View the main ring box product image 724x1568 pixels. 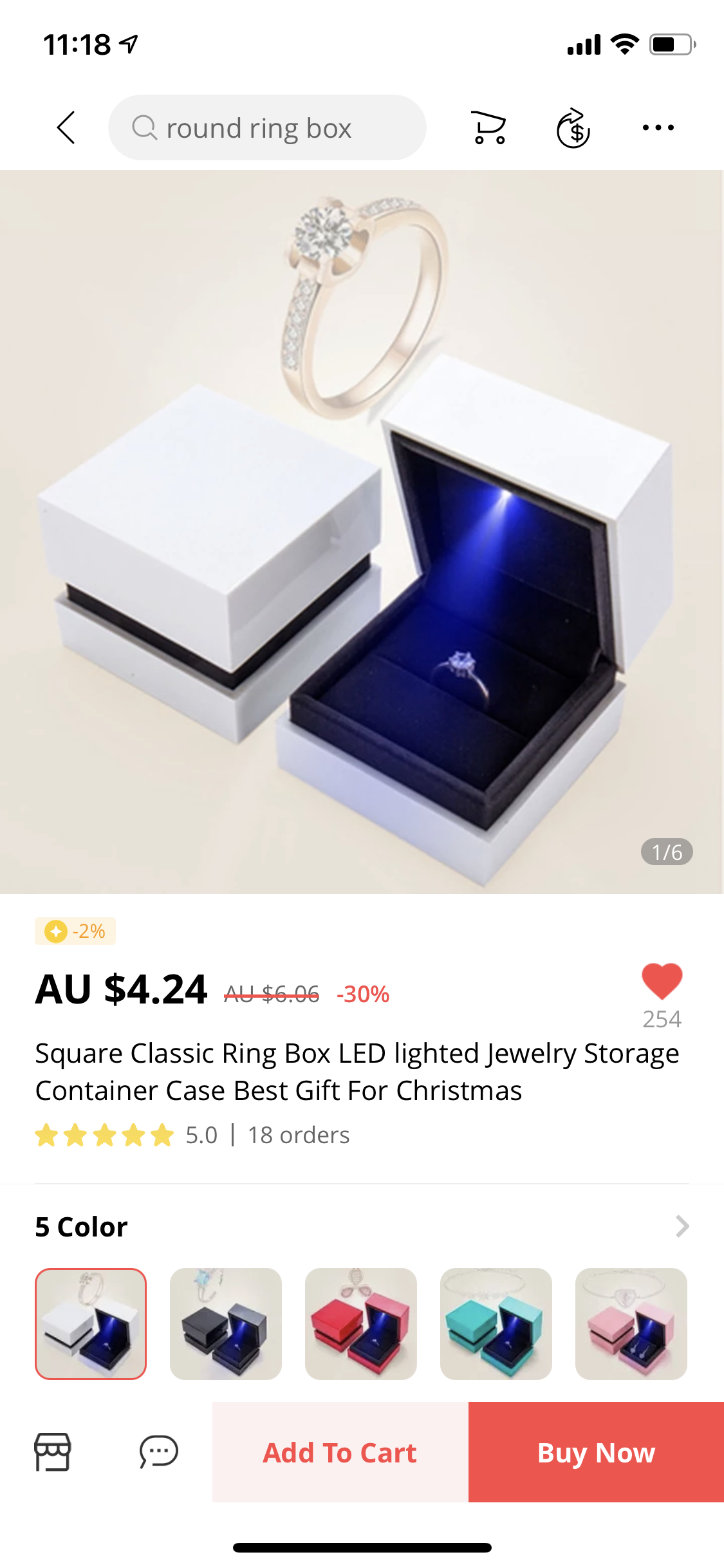[x=362, y=532]
